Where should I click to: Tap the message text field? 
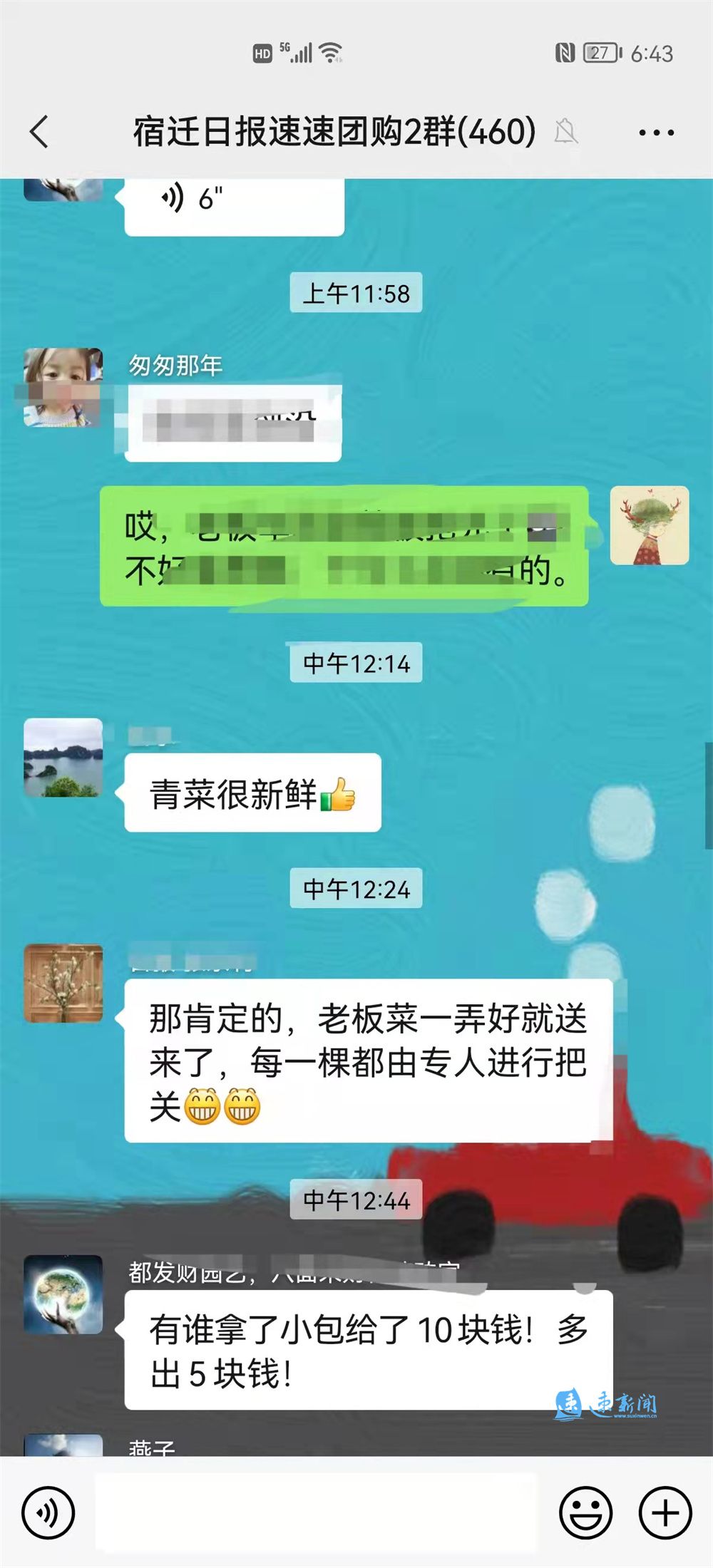[x=316, y=1512]
